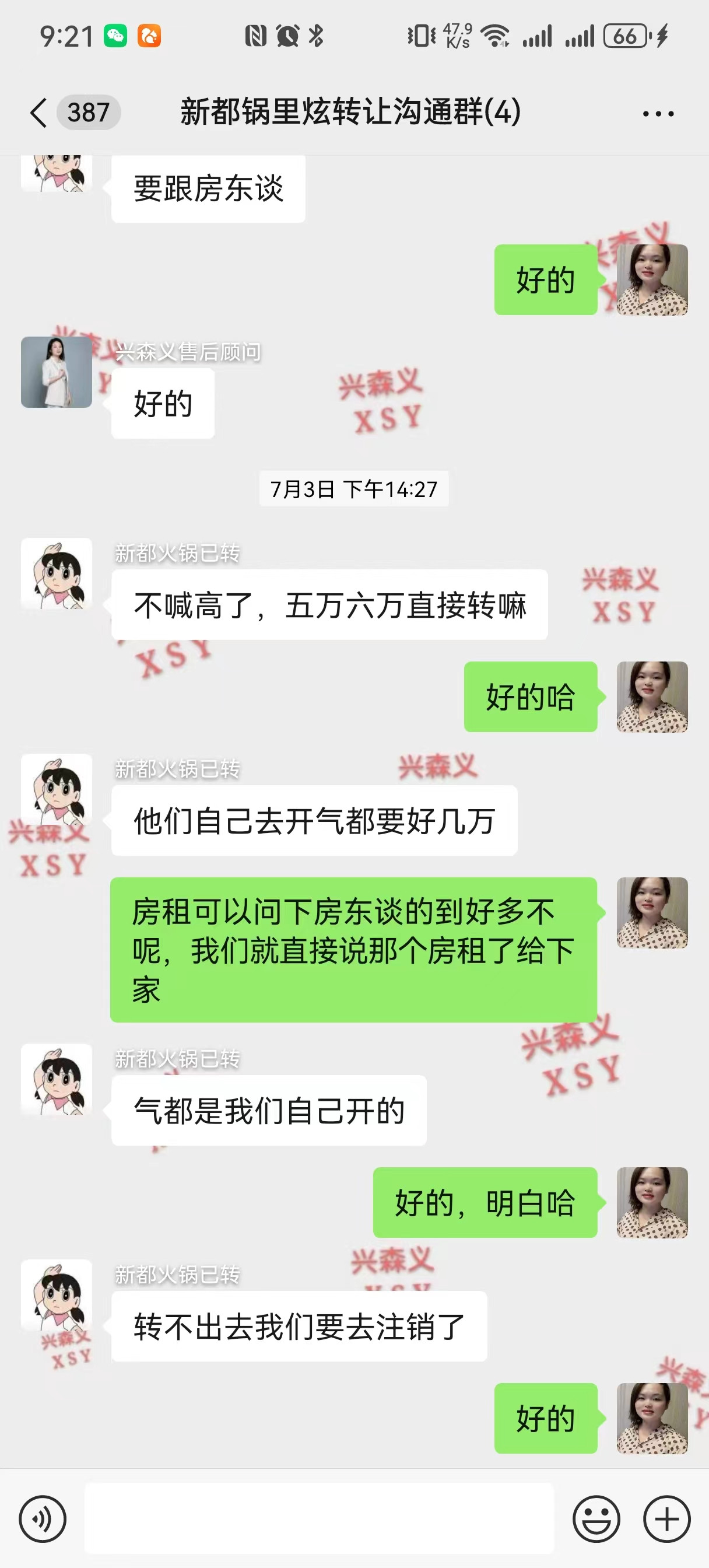Go back to the chat list
709x1568 pixels.
(x=39, y=113)
